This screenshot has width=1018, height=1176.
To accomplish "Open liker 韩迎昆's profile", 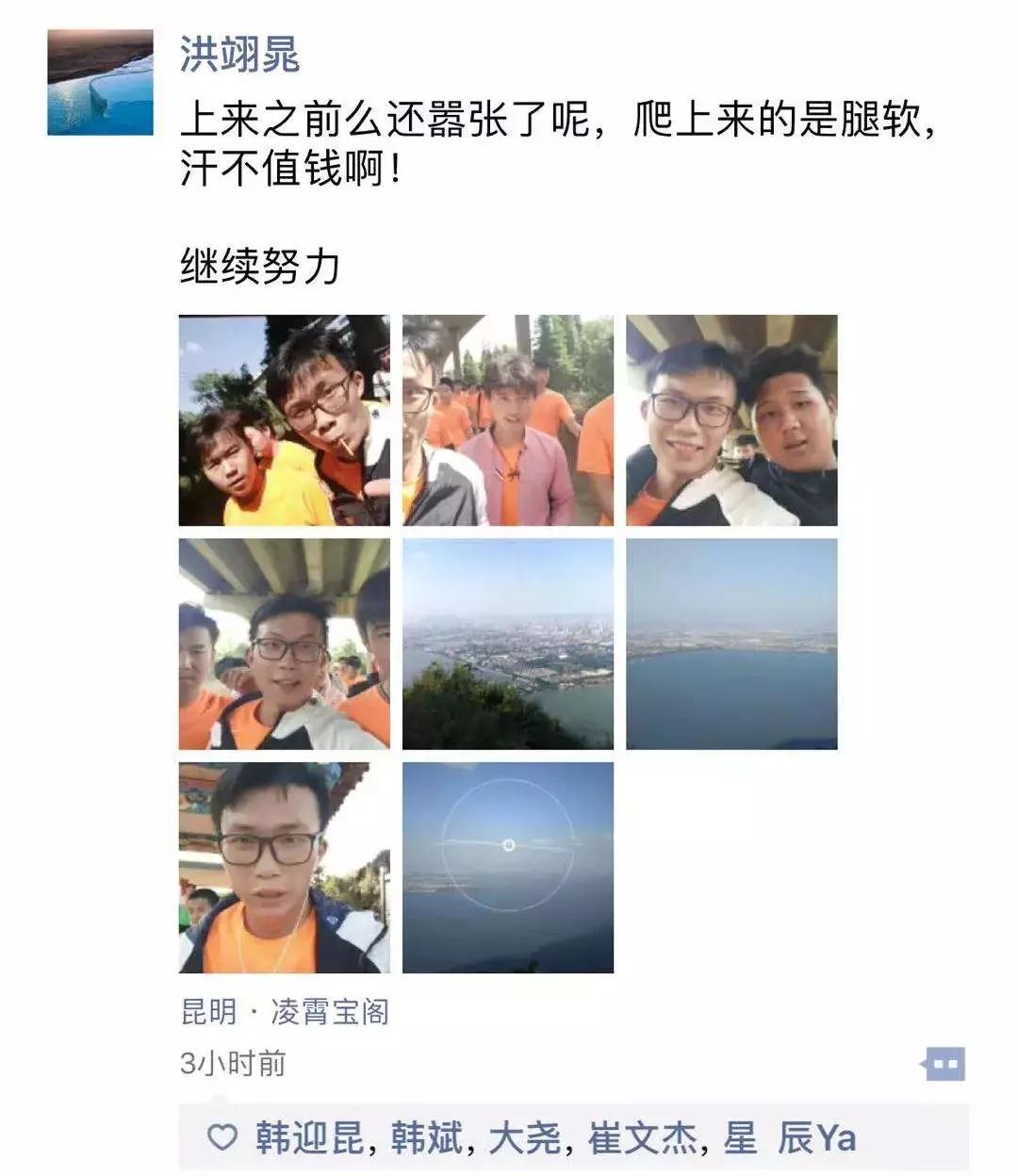I will [x=309, y=1138].
